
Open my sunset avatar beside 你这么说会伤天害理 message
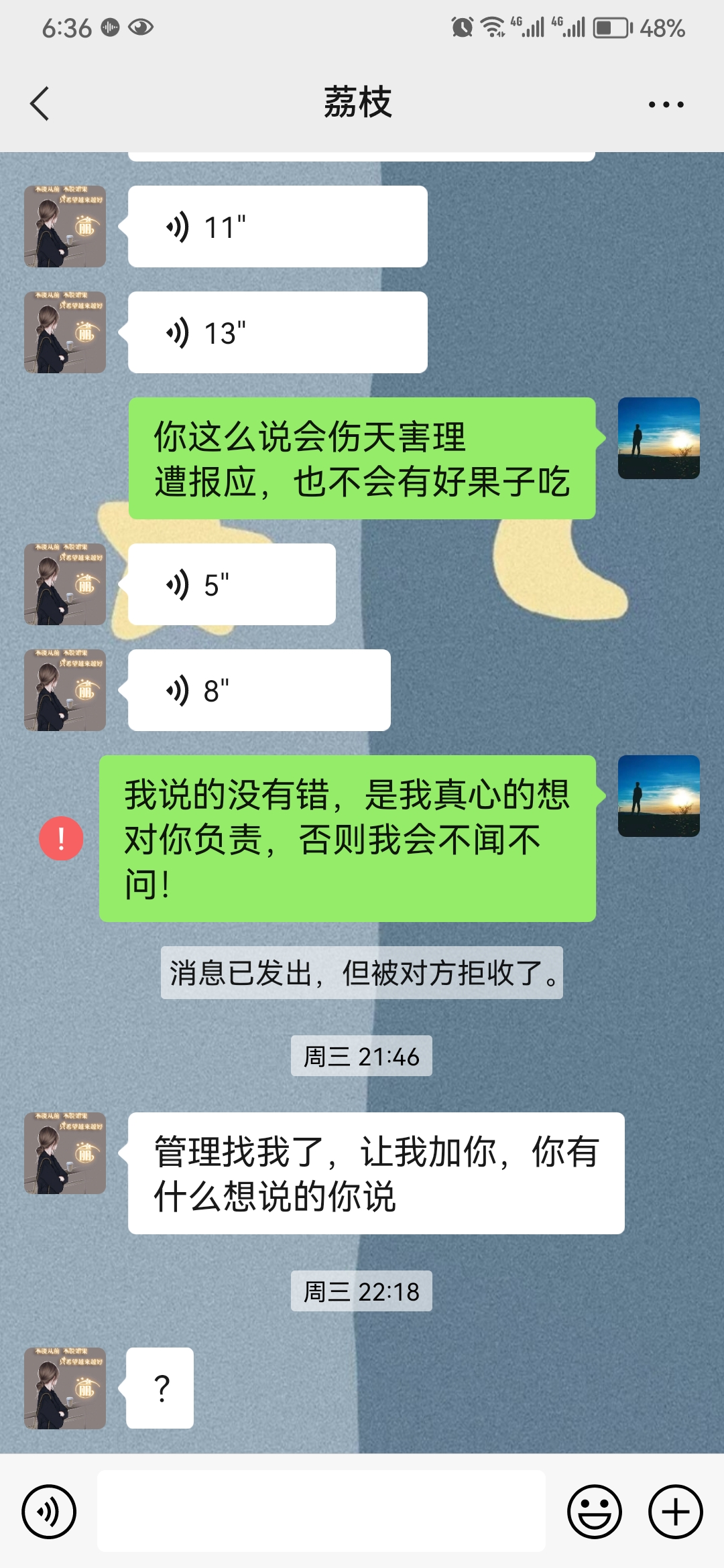click(x=659, y=438)
